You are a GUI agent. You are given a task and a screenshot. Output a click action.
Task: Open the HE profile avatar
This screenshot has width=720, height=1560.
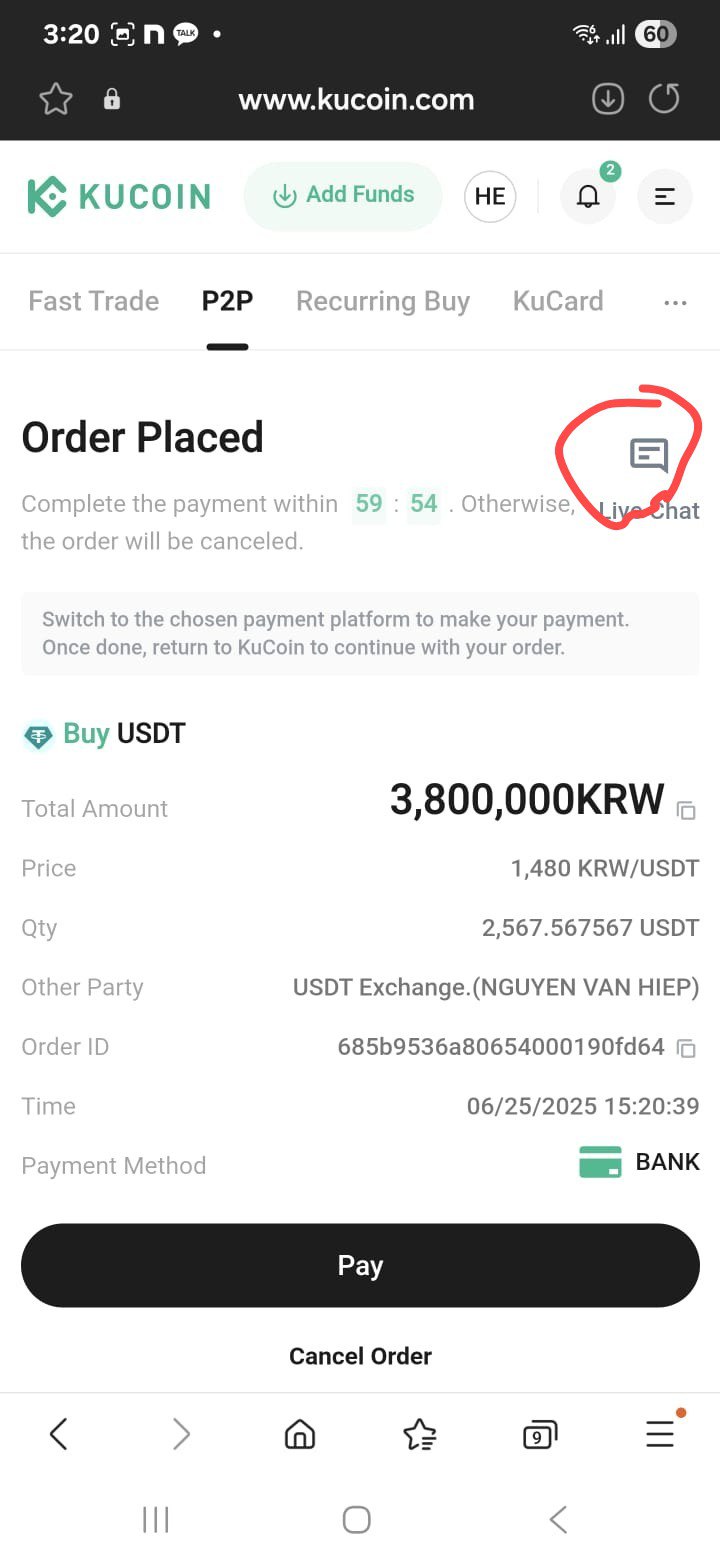490,196
